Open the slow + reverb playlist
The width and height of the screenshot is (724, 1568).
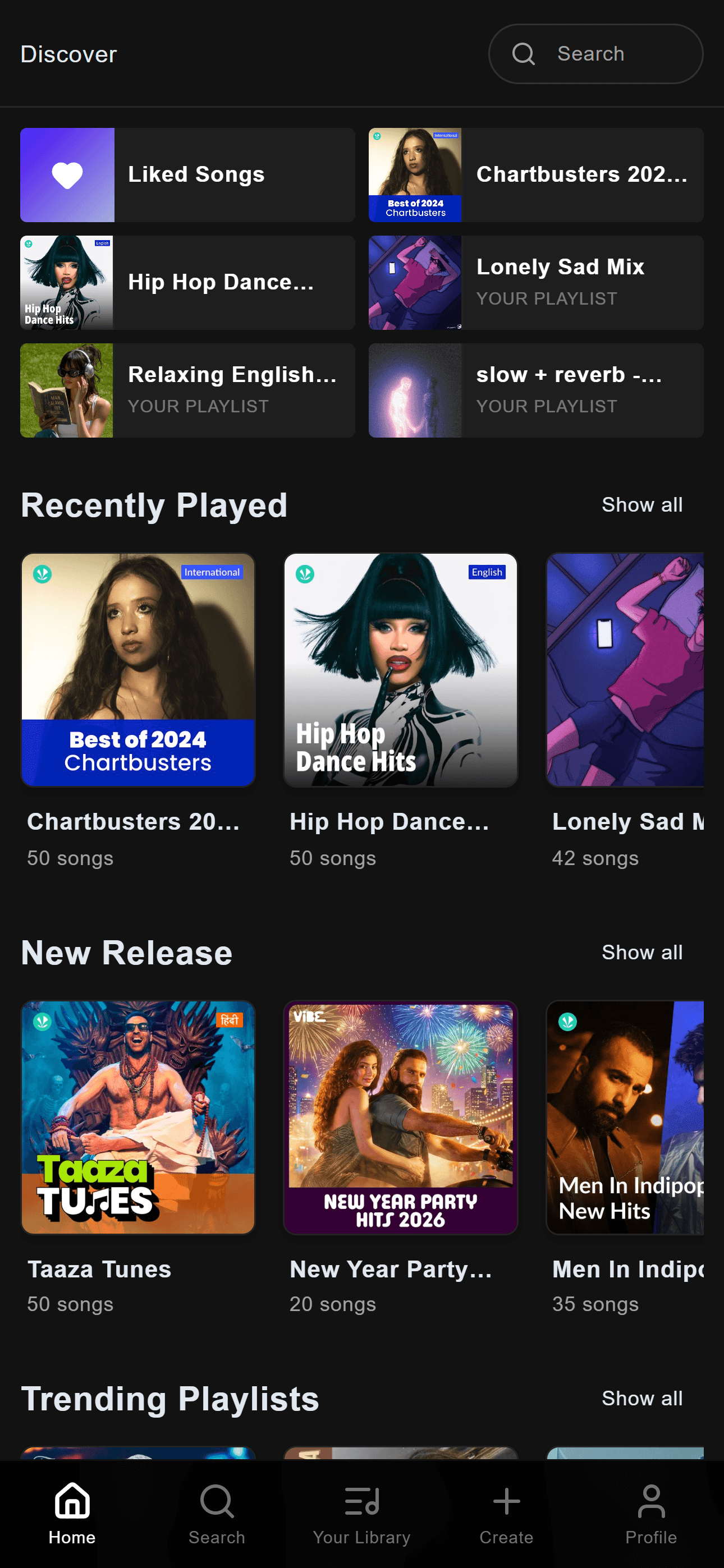[535, 390]
